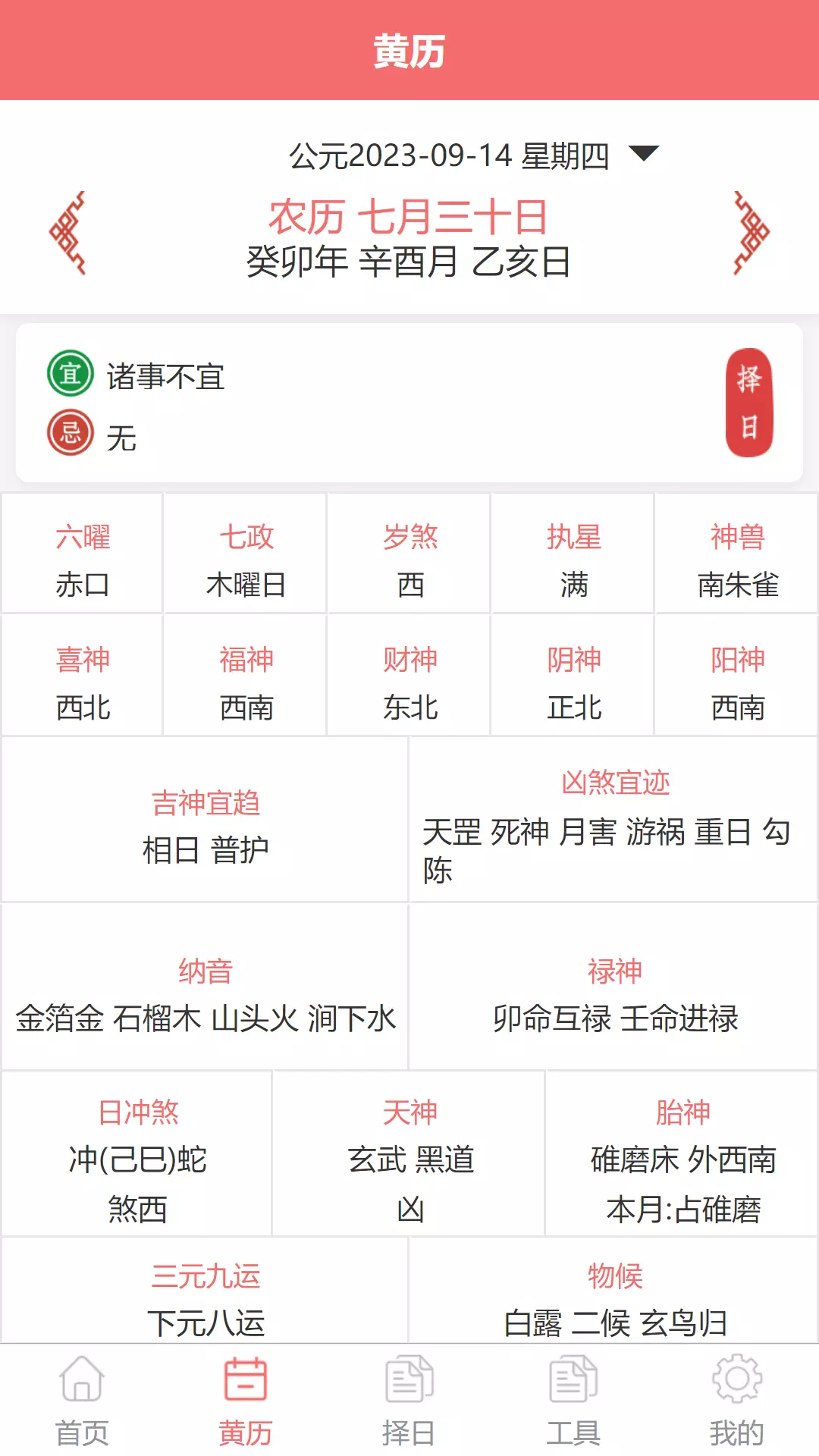Go to the previous day

(x=68, y=234)
